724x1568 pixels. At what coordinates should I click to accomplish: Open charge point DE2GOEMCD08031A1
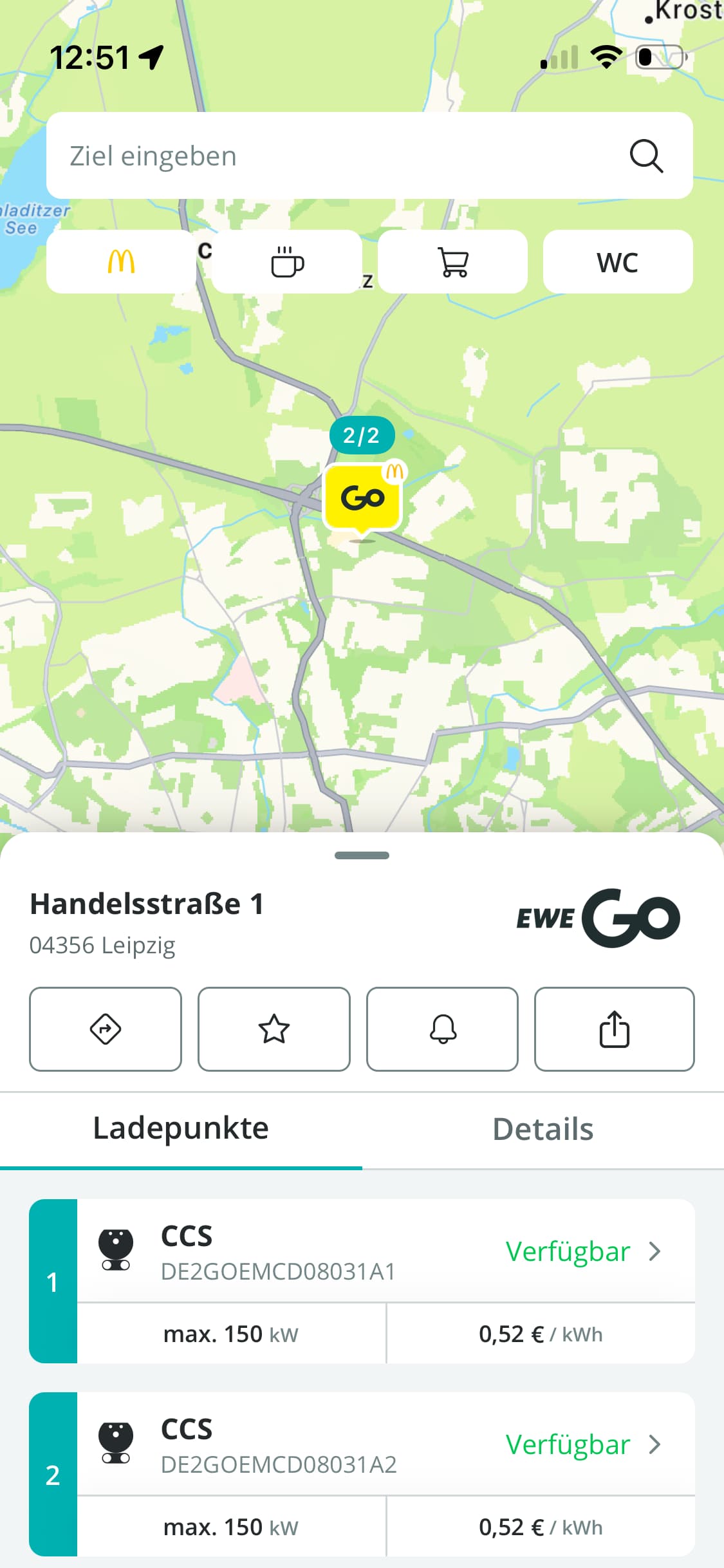pyautogui.click(x=386, y=1251)
